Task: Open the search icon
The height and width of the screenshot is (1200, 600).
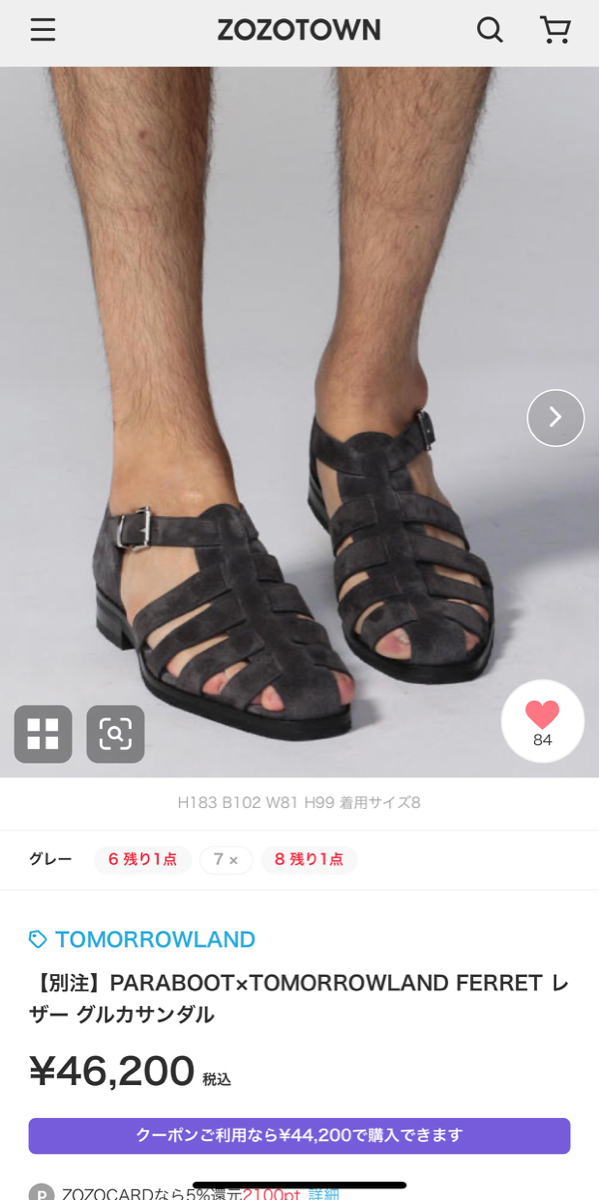Action: (489, 30)
